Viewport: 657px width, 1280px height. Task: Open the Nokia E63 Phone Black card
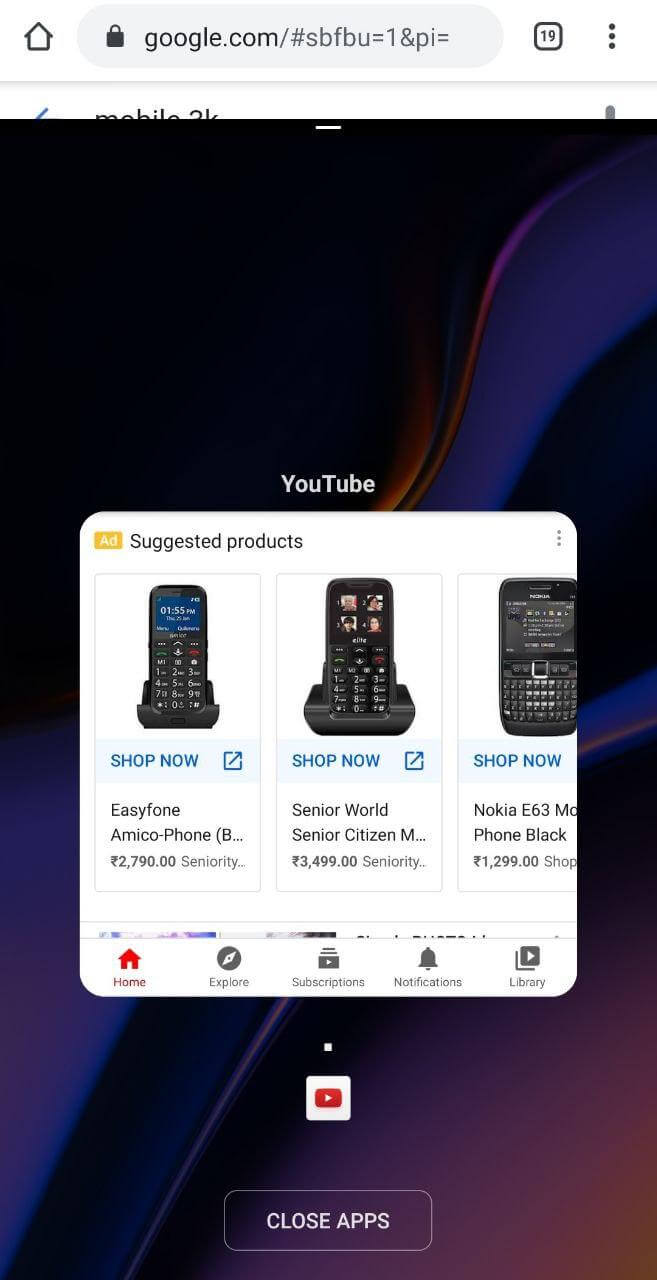tap(517, 732)
